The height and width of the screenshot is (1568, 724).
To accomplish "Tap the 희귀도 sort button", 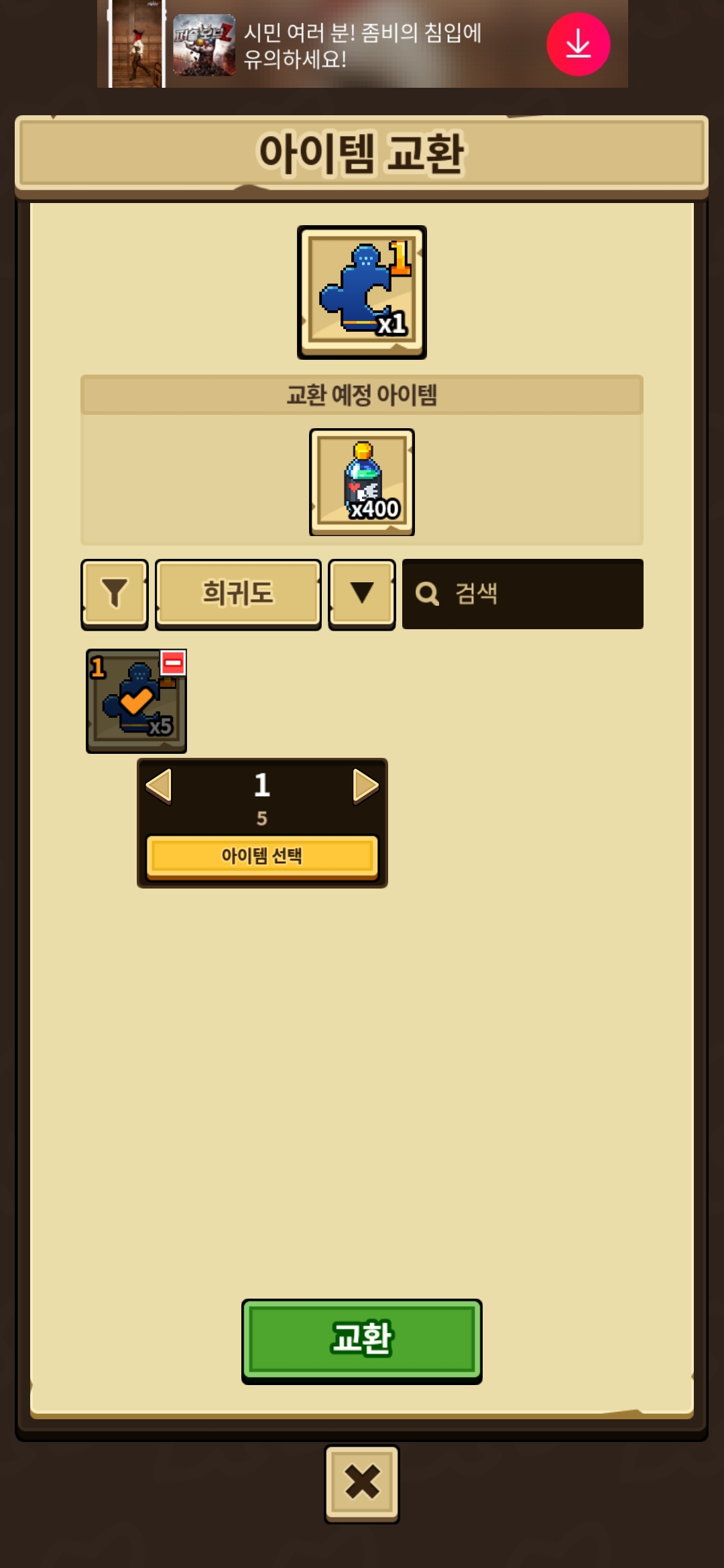I will 238,594.
